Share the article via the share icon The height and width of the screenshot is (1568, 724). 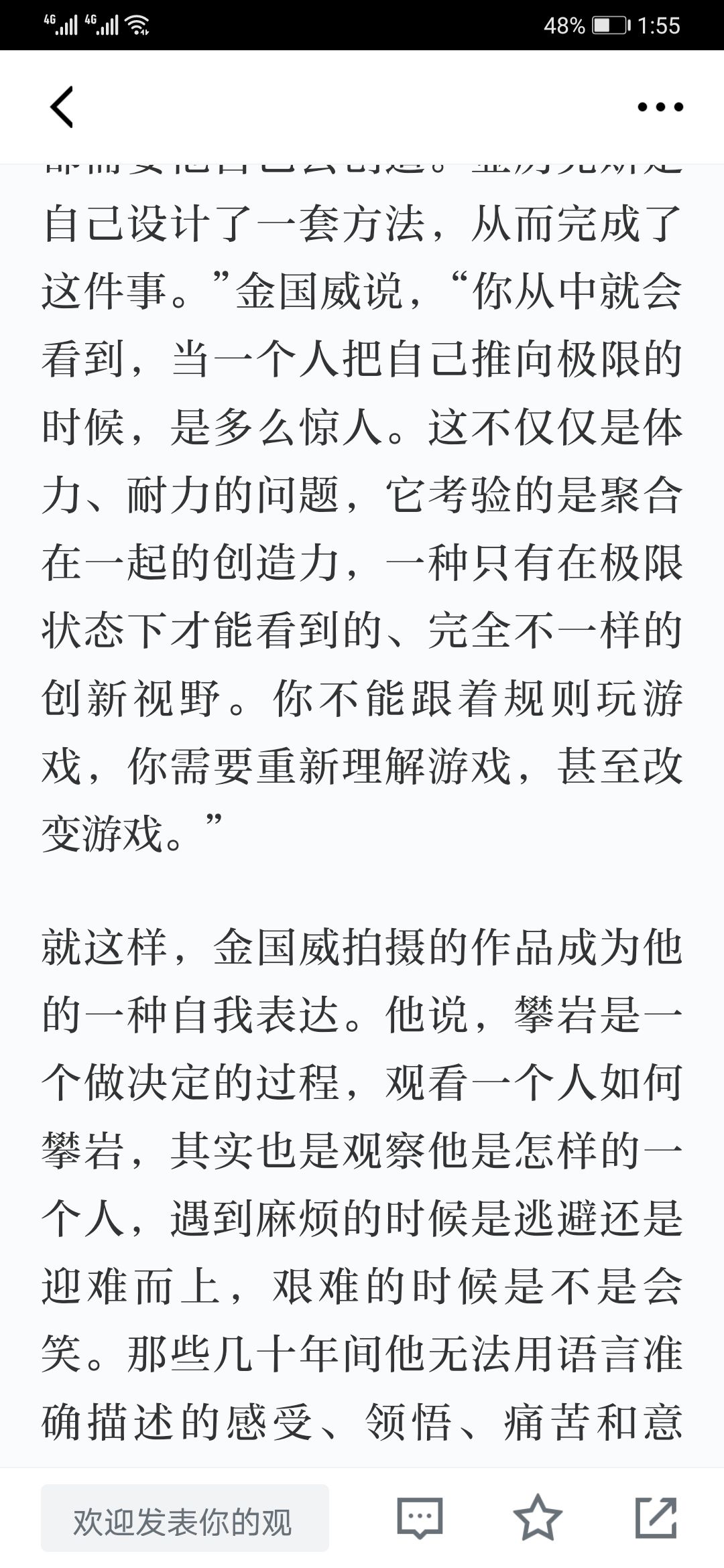tap(656, 1517)
